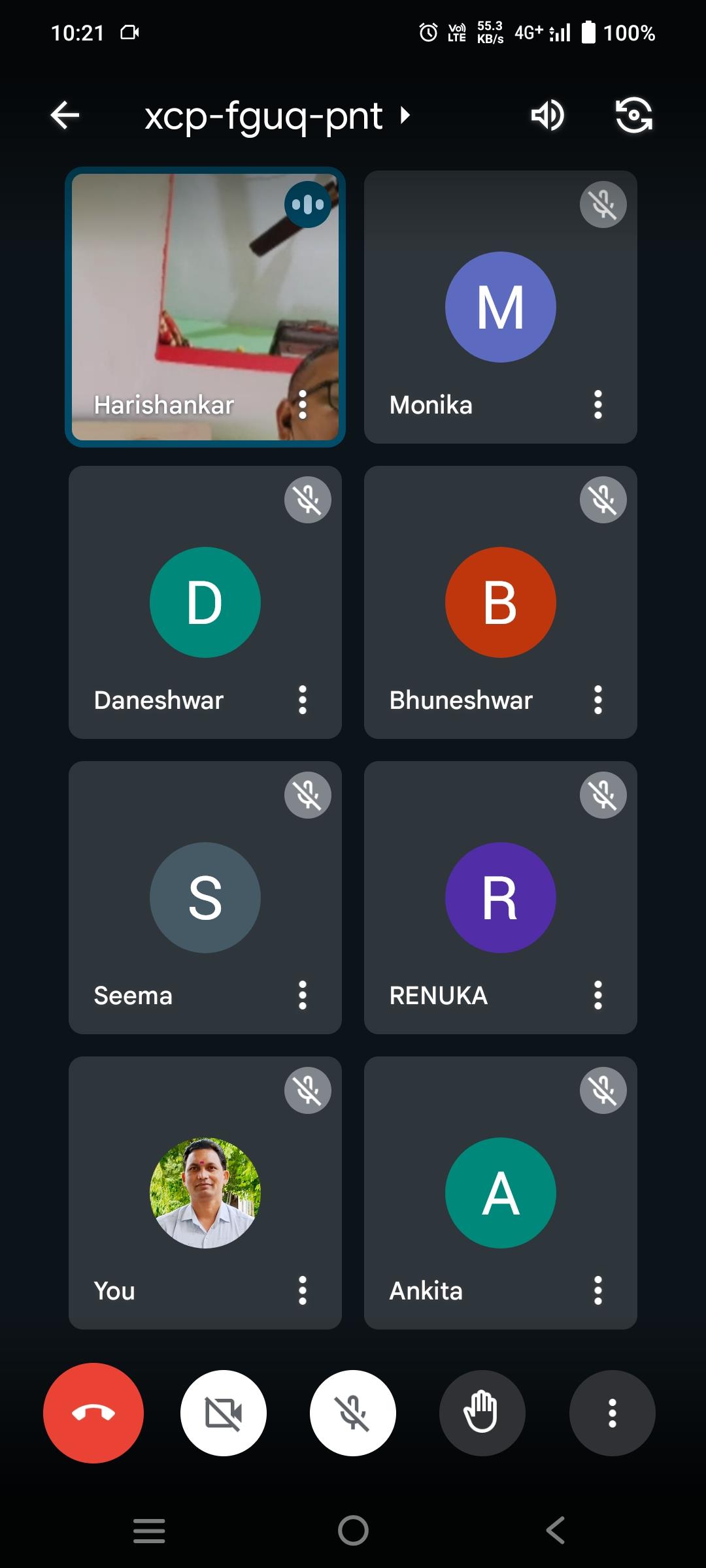Change the audio output speaker
Image resolution: width=706 pixels, height=1568 pixels.
[547, 116]
